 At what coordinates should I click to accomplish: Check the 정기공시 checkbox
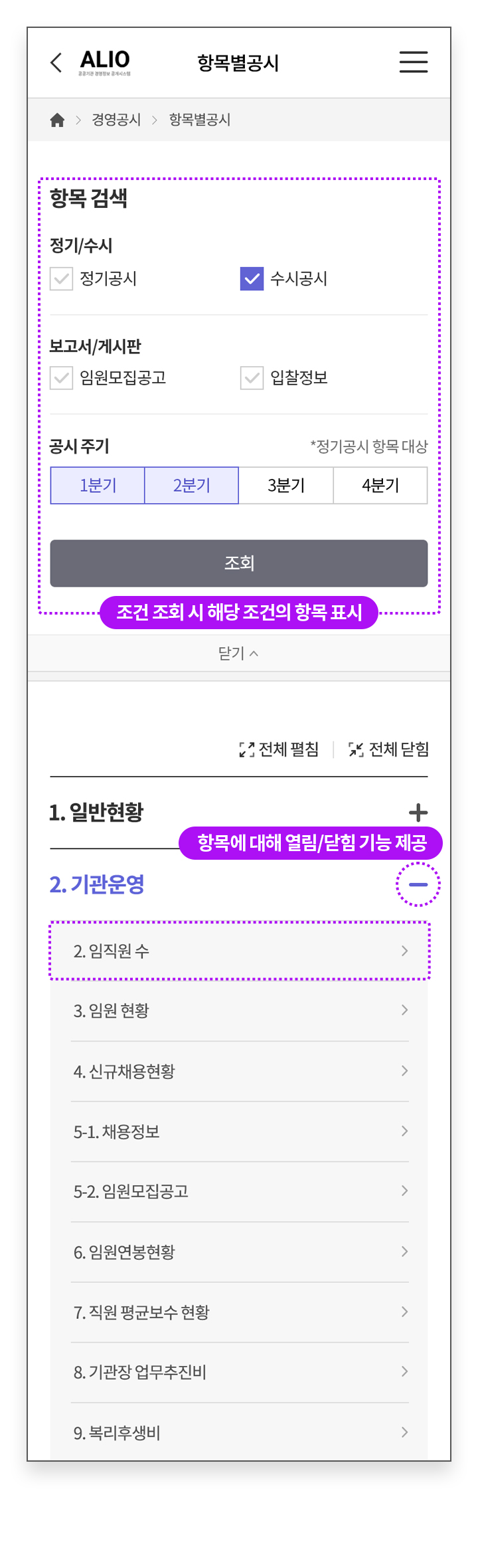coord(62,278)
